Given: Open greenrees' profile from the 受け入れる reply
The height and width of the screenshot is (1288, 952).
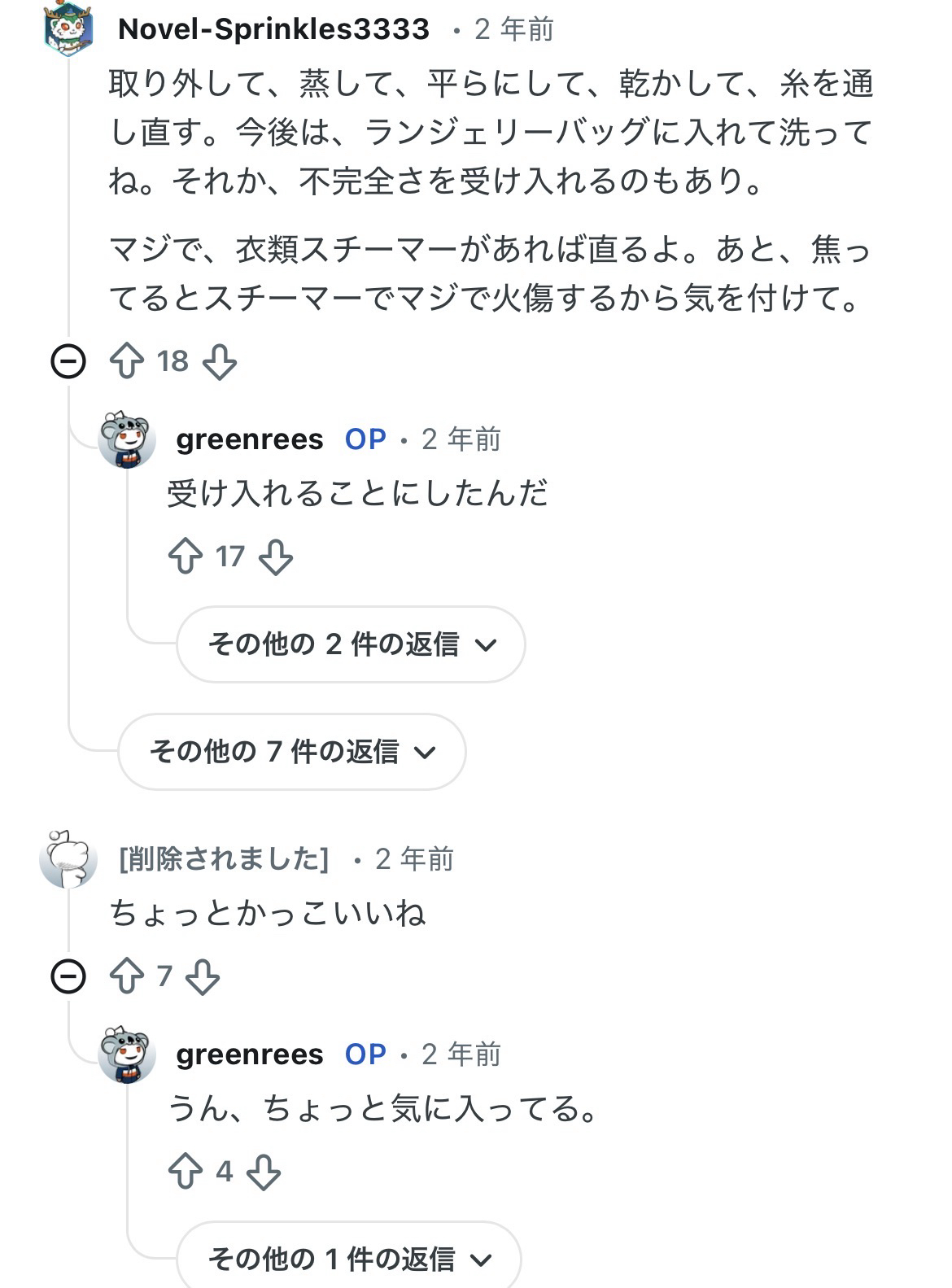Looking at the screenshot, I should click(249, 439).
